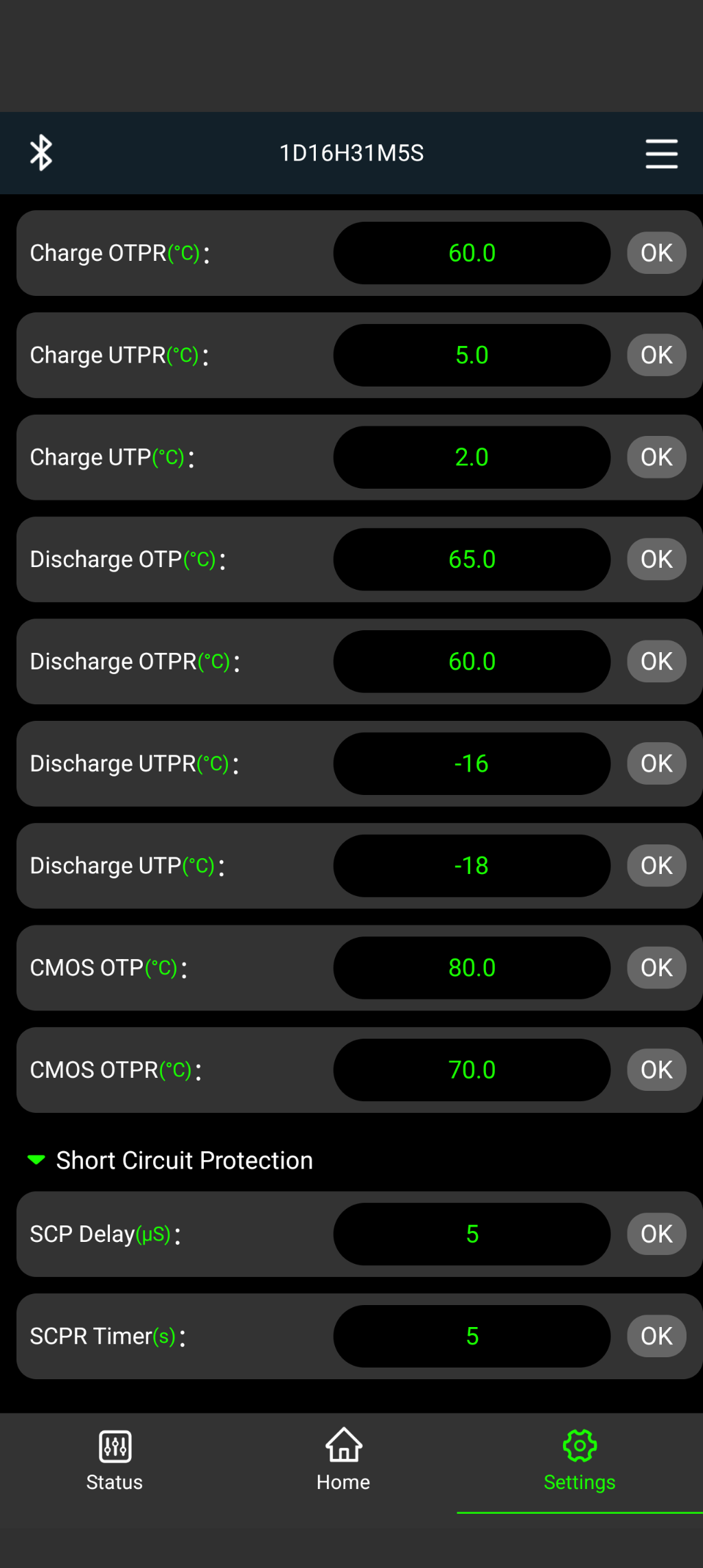This screenshot has height=1568, width=703.
Task: Confirm Charge UTP with OK
Action: click(x=656, y=457)
